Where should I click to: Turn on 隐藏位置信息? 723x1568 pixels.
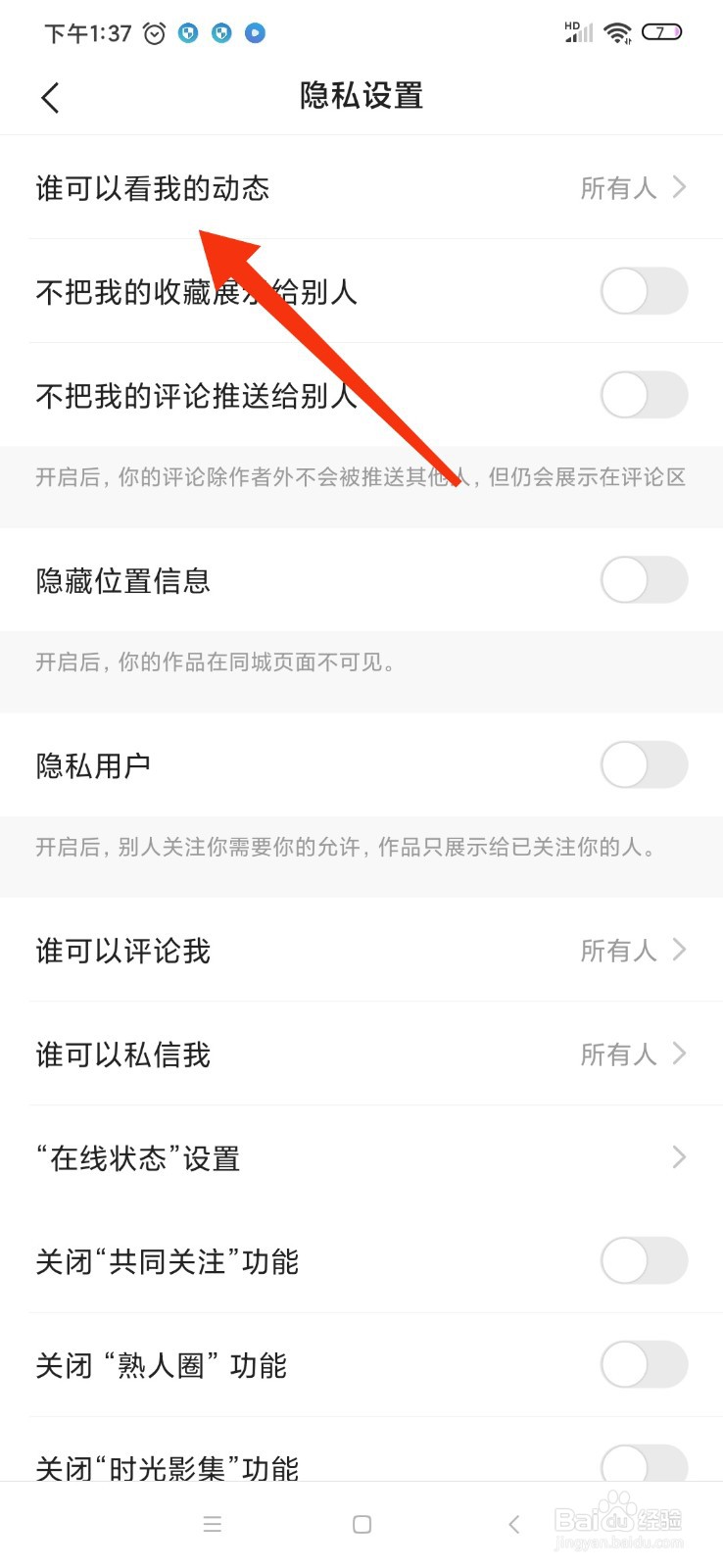[644, 580]
